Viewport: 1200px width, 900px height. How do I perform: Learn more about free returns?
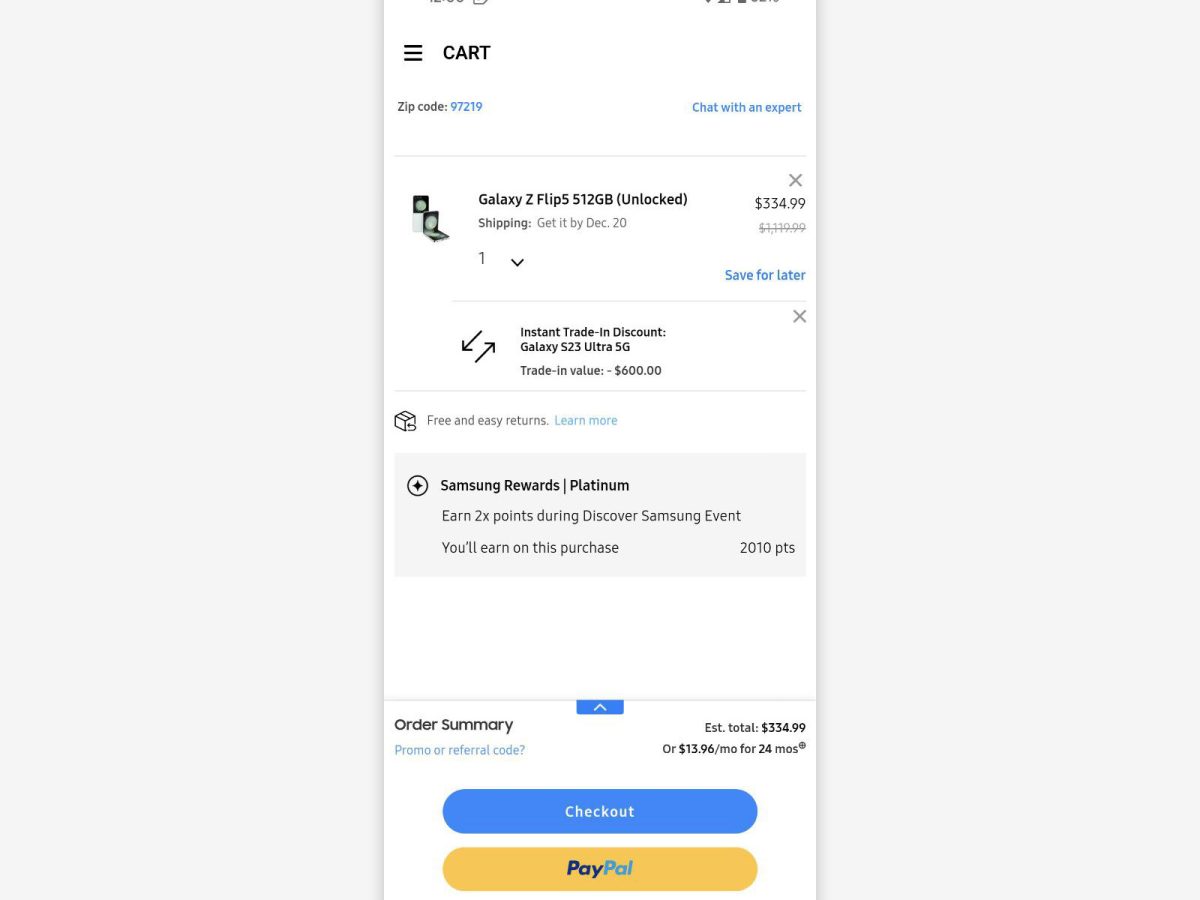coord(585,421)
